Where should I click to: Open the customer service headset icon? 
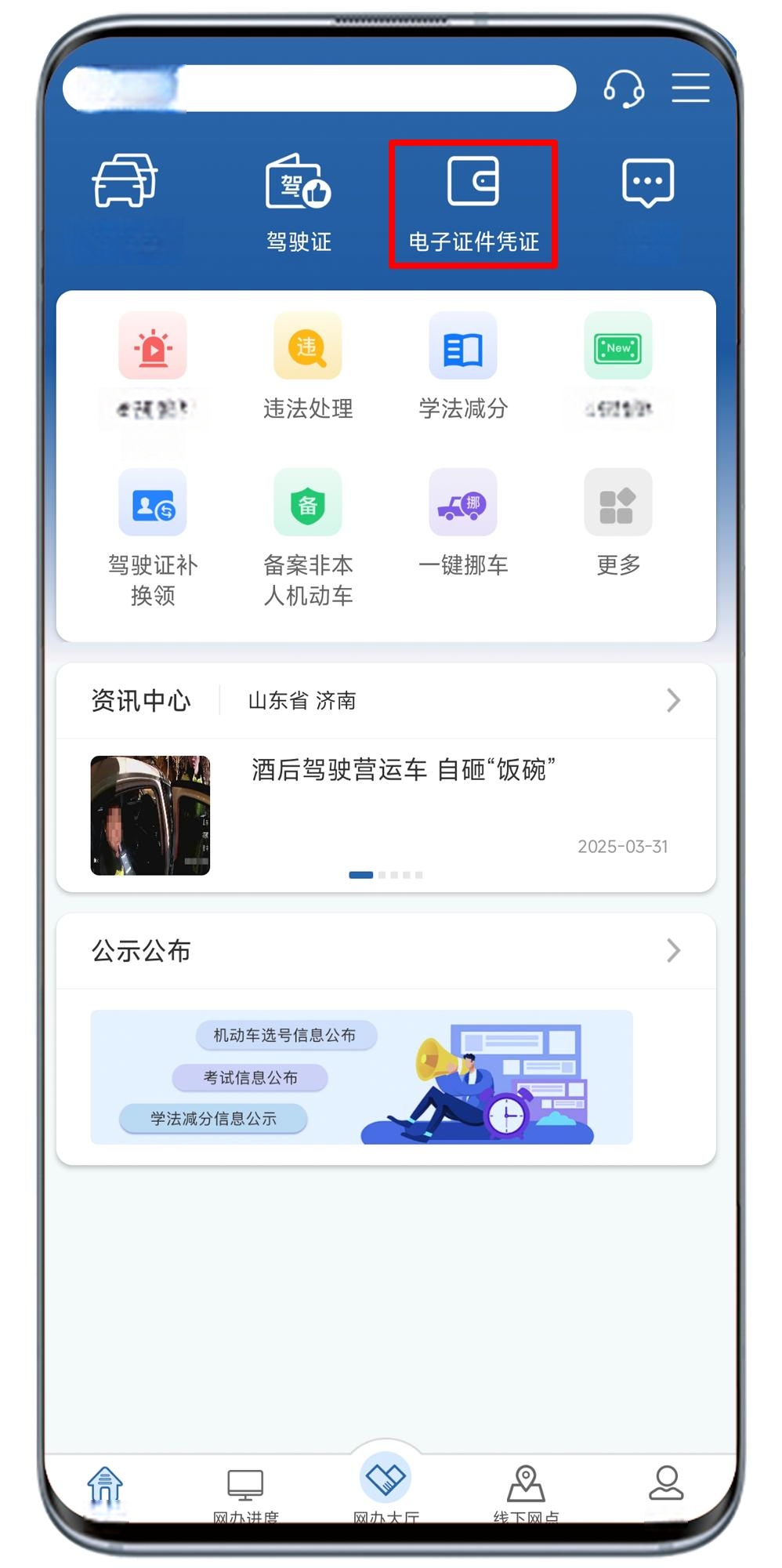624,88
